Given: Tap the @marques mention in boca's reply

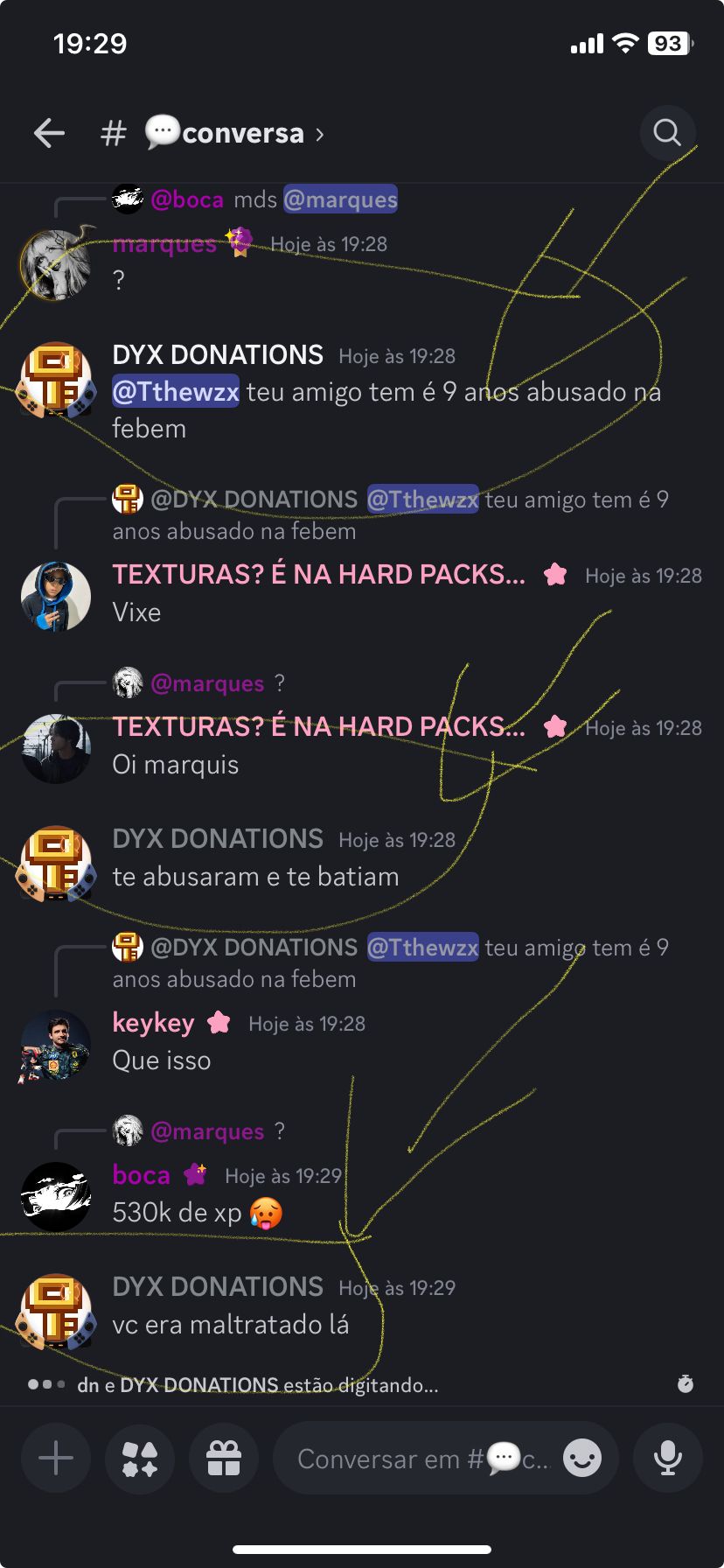Looking at the screenshot, I should tap(207, 1131).
